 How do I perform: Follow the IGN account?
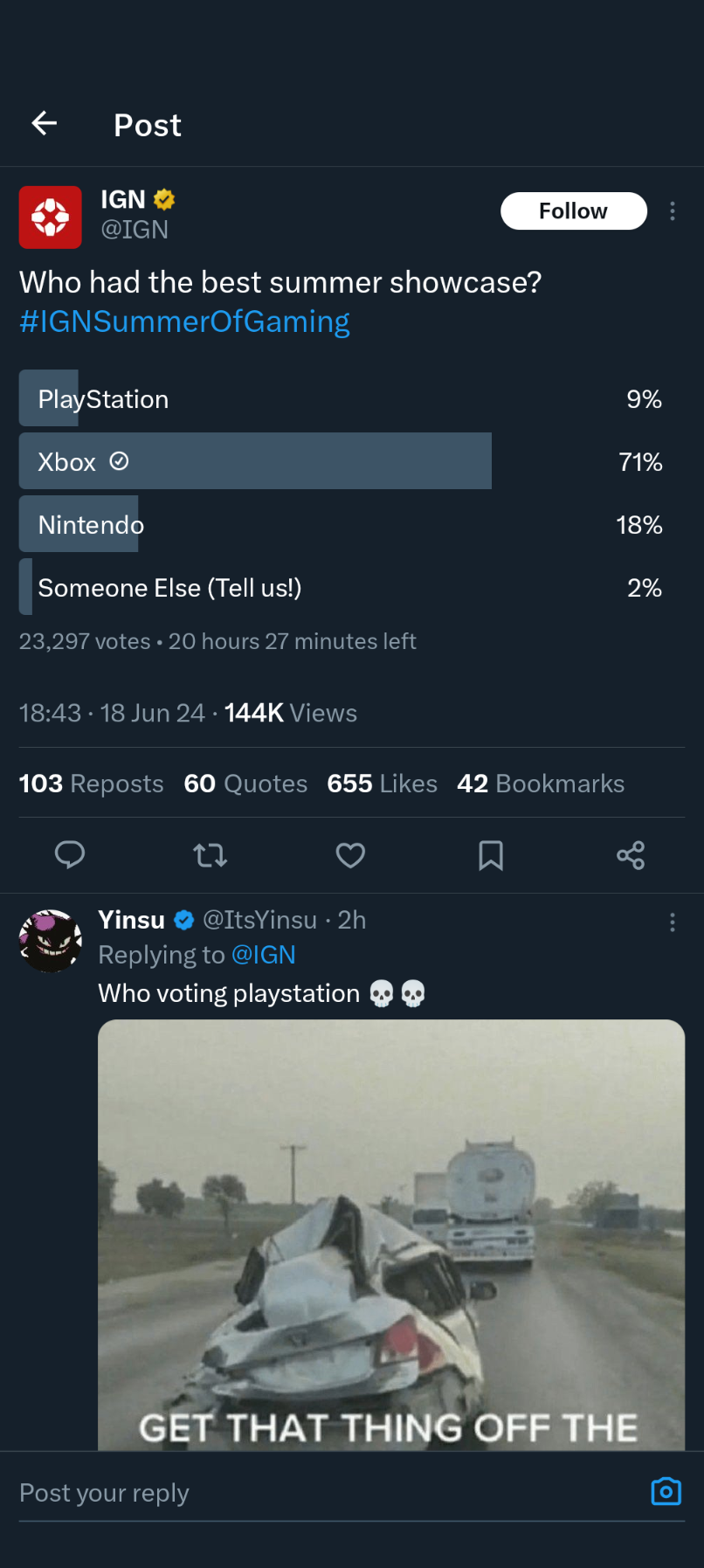click(573, 211)
